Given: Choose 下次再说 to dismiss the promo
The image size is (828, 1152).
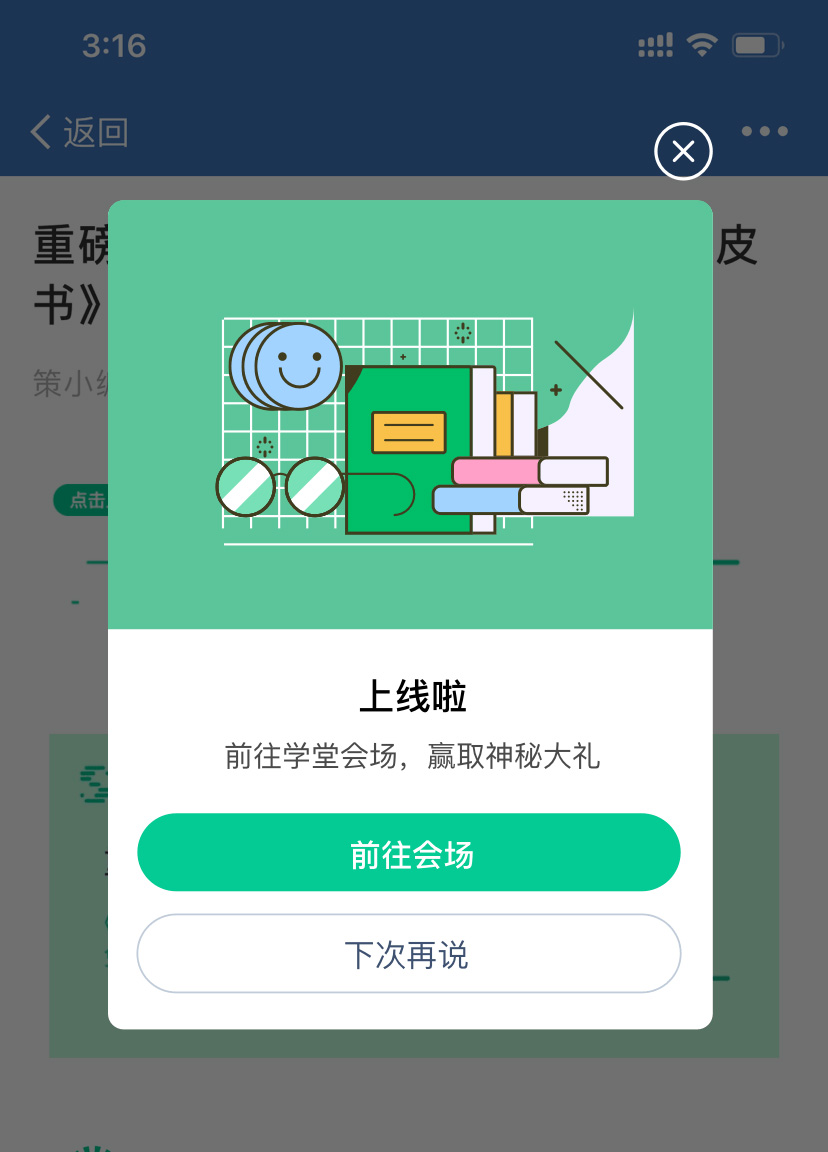Looking at the screenshot, I should [409, 954].
